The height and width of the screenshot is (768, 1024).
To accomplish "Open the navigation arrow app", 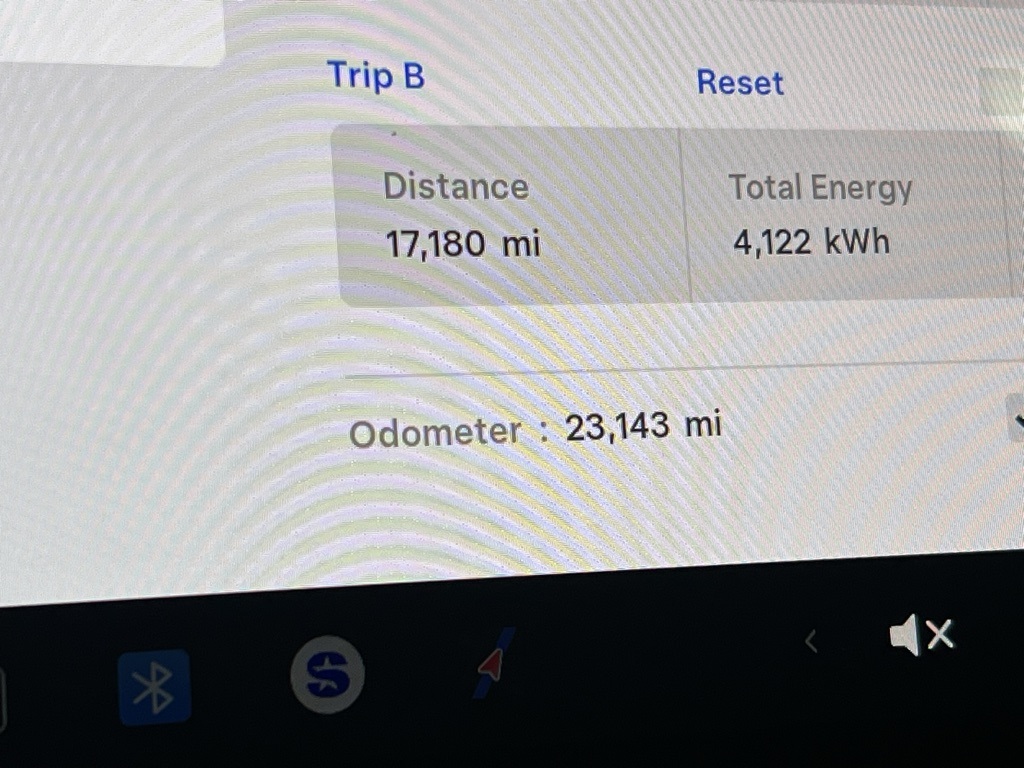I will coord(493,663).
